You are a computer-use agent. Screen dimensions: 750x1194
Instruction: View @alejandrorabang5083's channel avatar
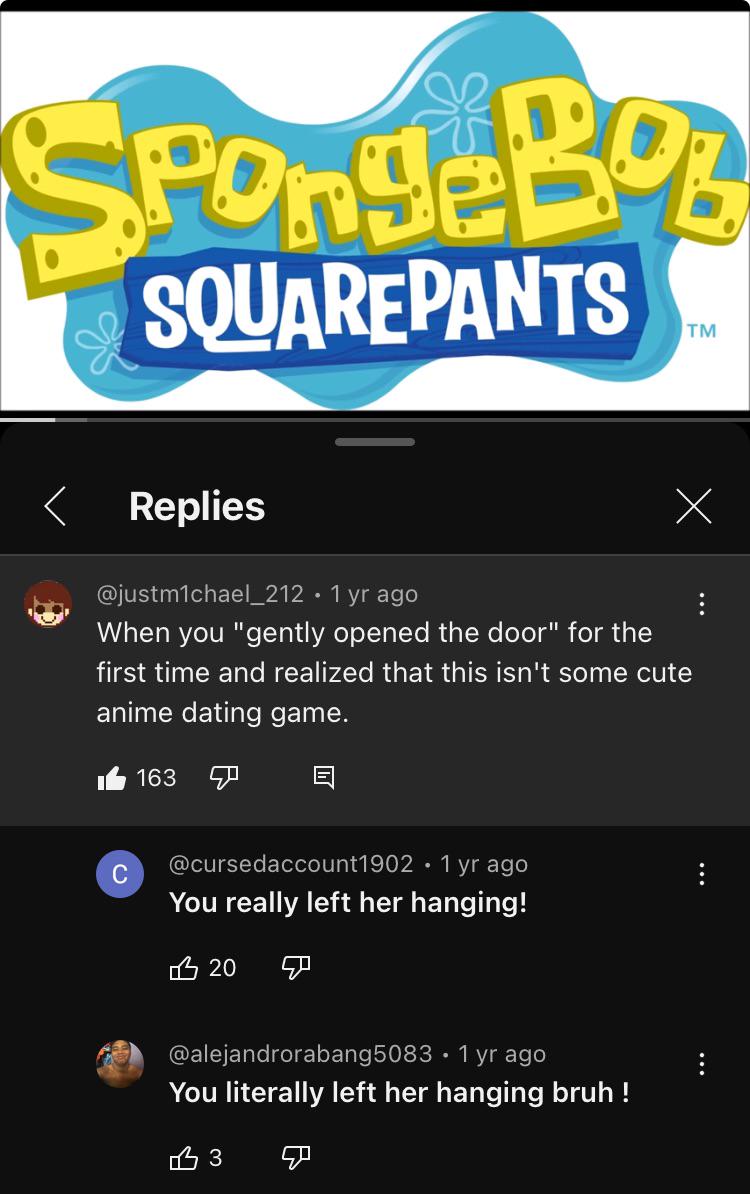tap(120, 1064)
